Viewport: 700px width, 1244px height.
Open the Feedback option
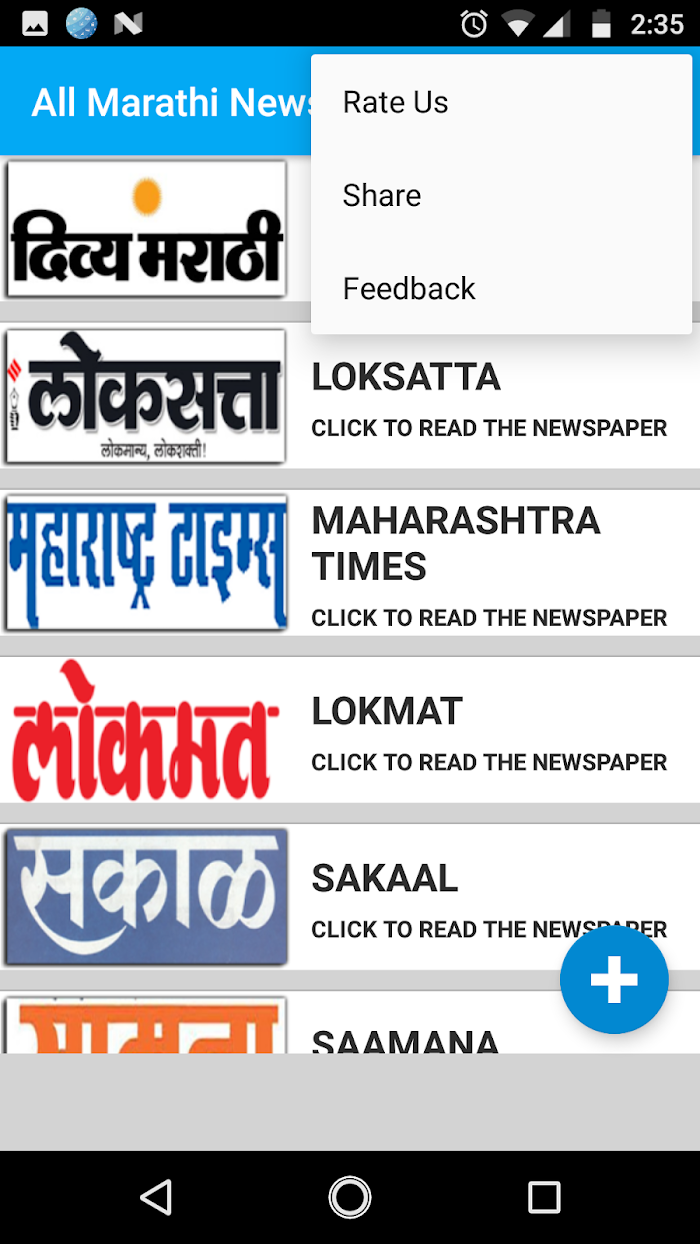(501, 288)
